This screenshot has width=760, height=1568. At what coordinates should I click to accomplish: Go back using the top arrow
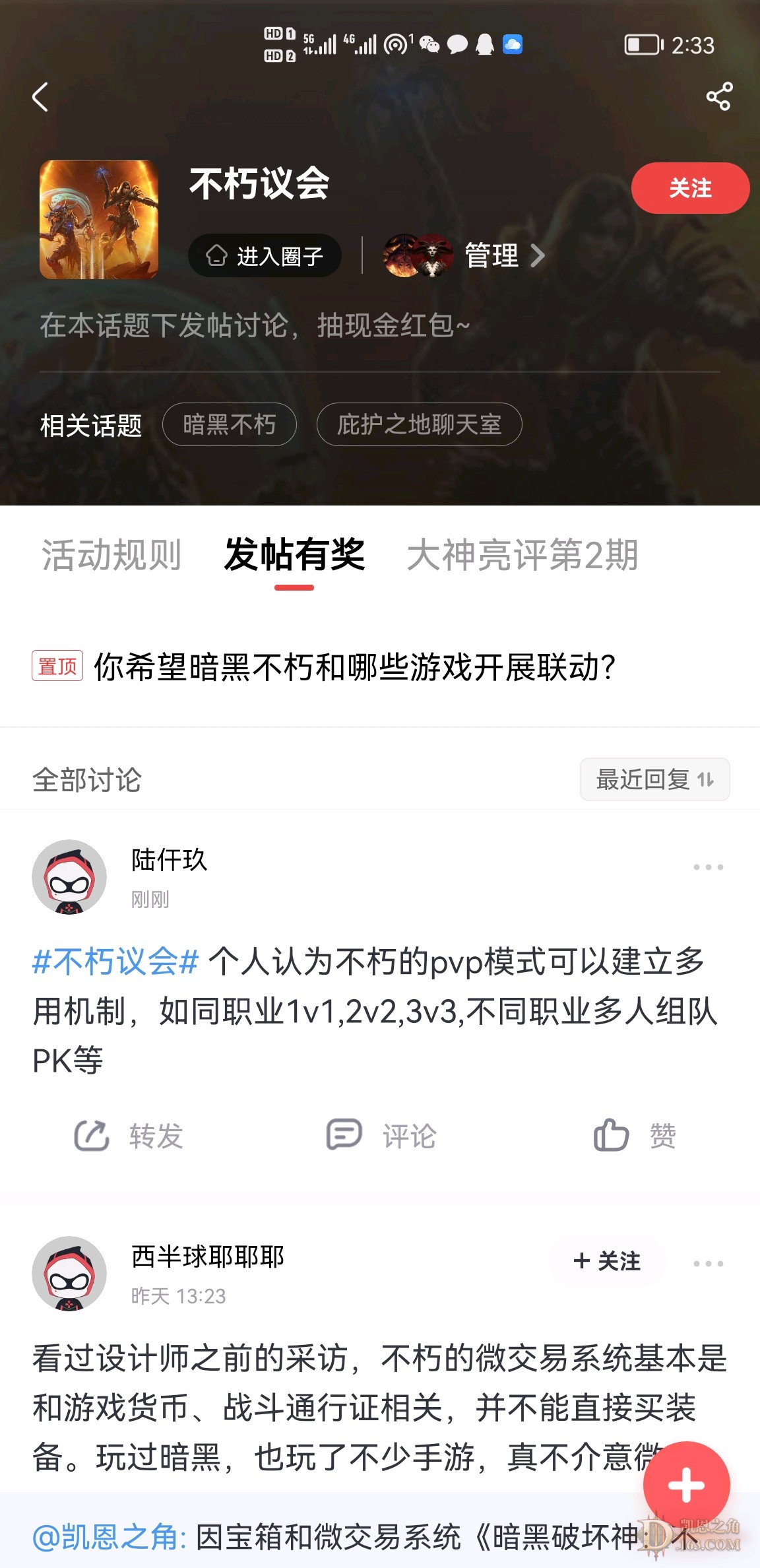tap(41, 97)
